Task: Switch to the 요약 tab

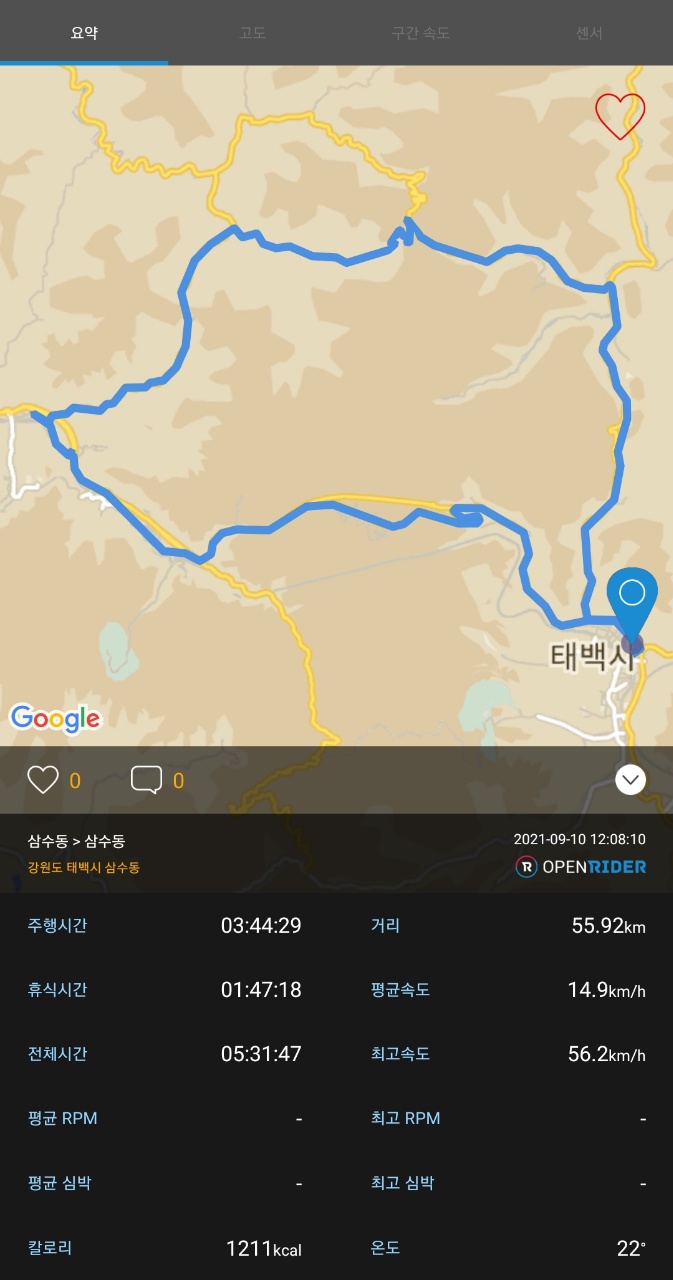Action: (x=84, y=33)
